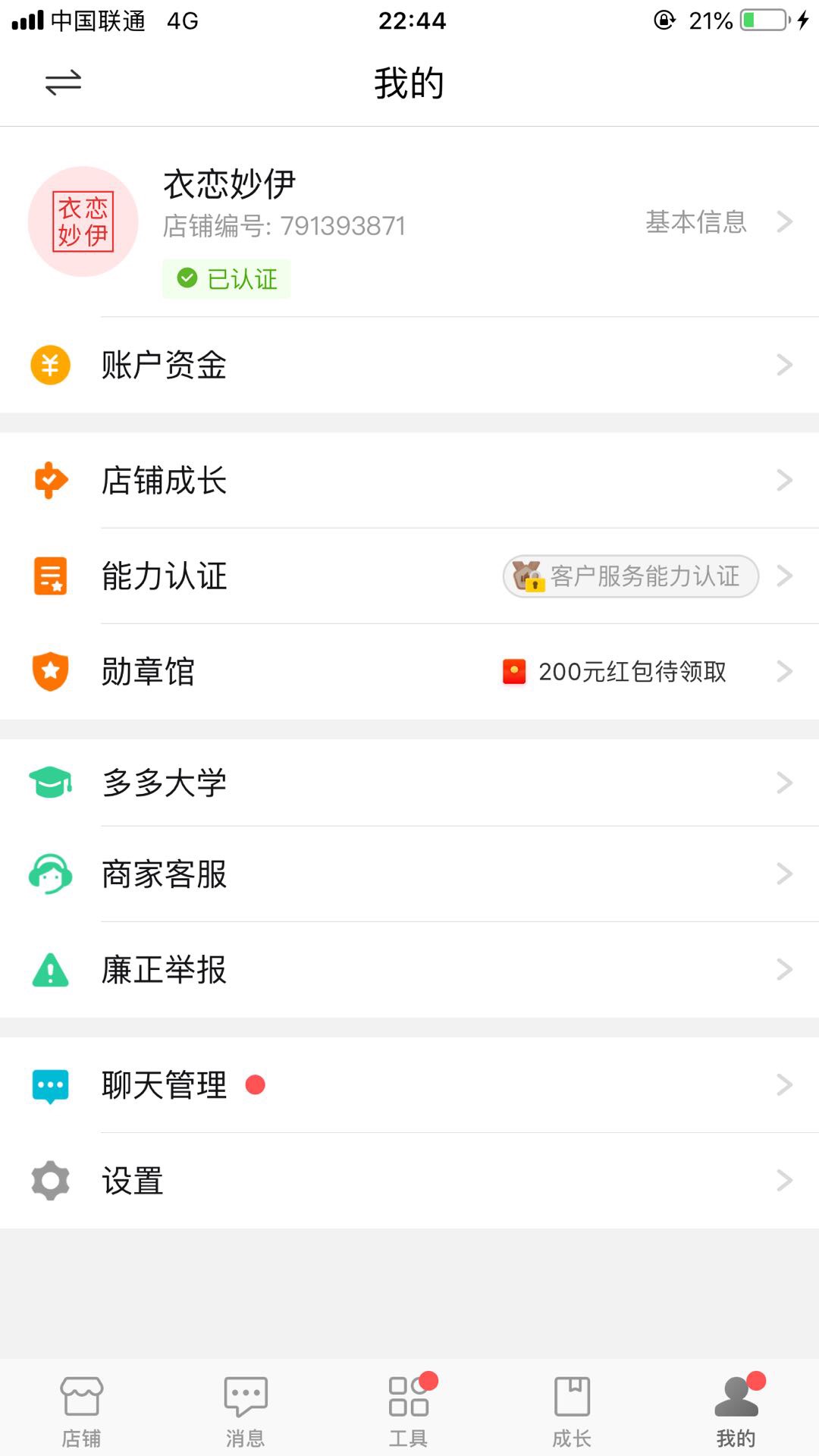
Task: Switch to the 店铺 tab
Action: pos(81,1410)
